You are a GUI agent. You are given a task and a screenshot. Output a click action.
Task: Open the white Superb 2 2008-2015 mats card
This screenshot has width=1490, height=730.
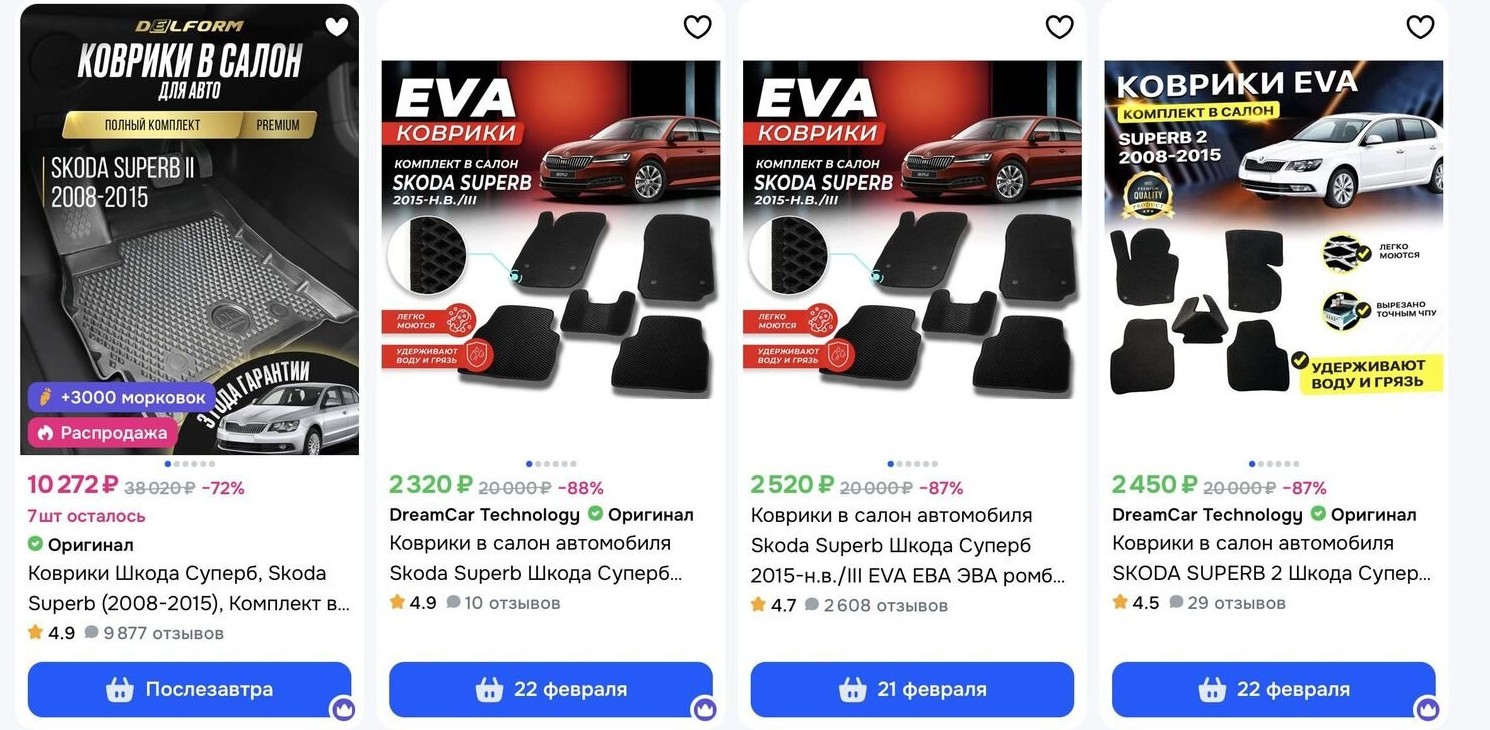point(1273,230)
